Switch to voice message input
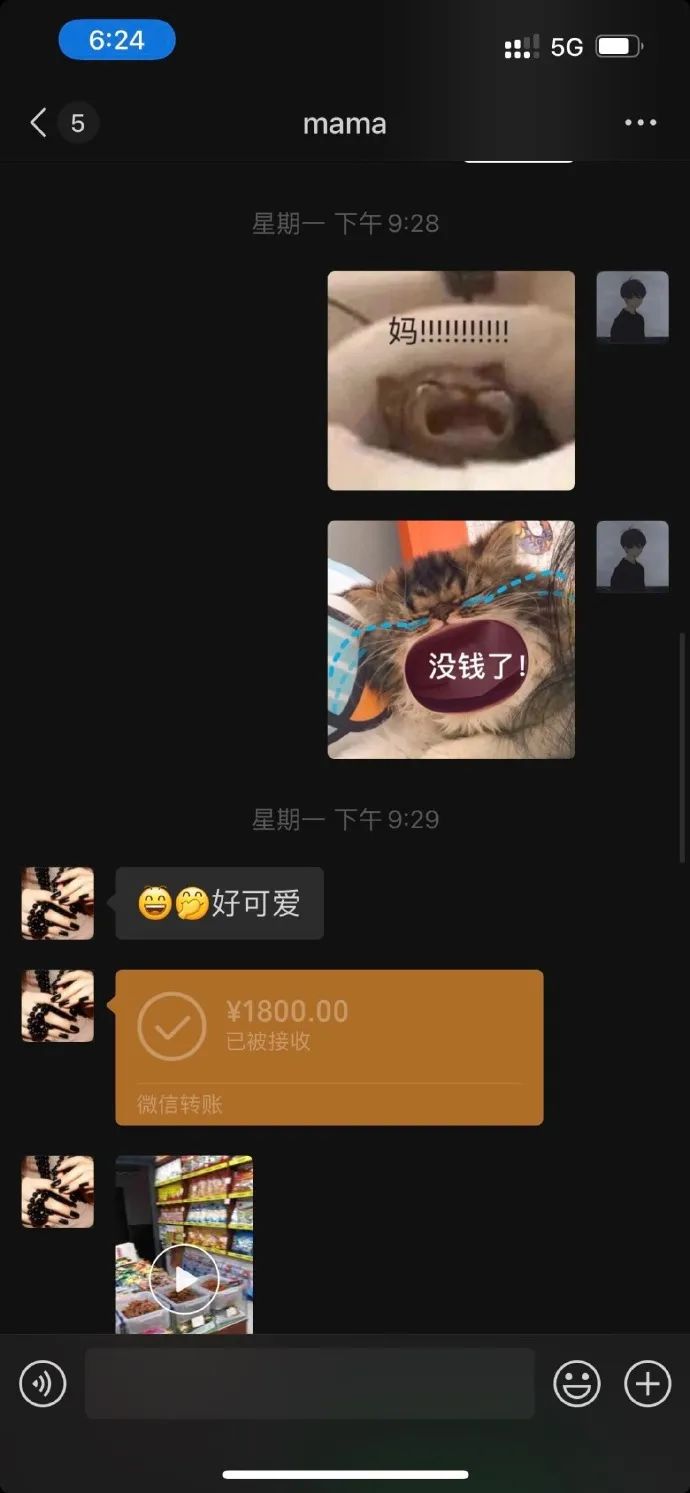Screen dimensions: 690x1493 [43, 1384]
